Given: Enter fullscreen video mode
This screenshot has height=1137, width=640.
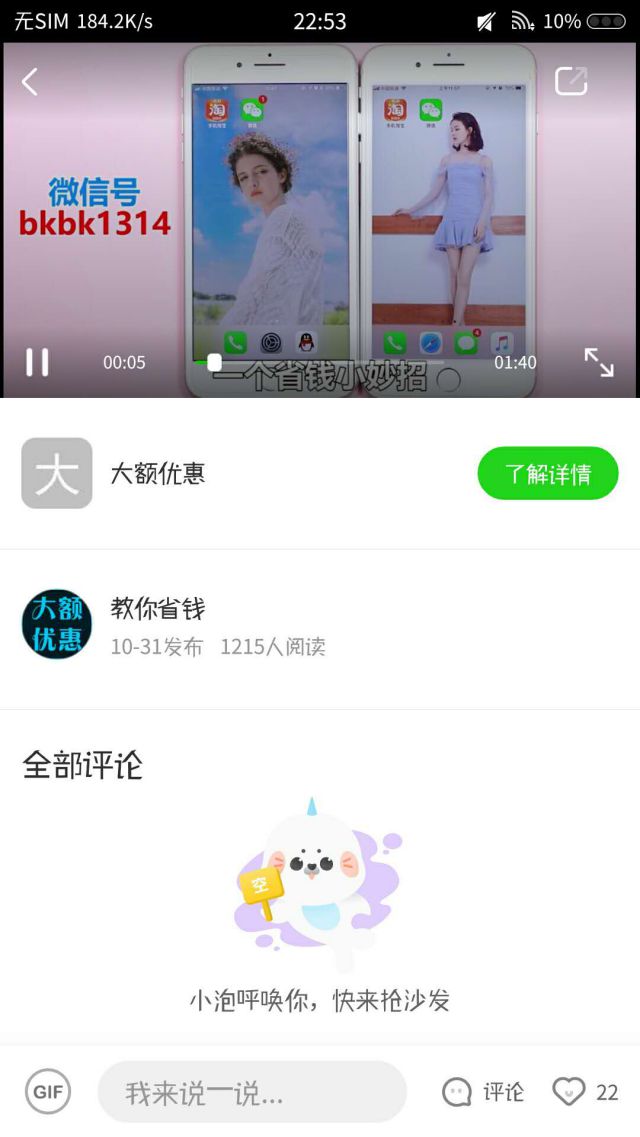Looking at the screenshot, I should (599, 362).
